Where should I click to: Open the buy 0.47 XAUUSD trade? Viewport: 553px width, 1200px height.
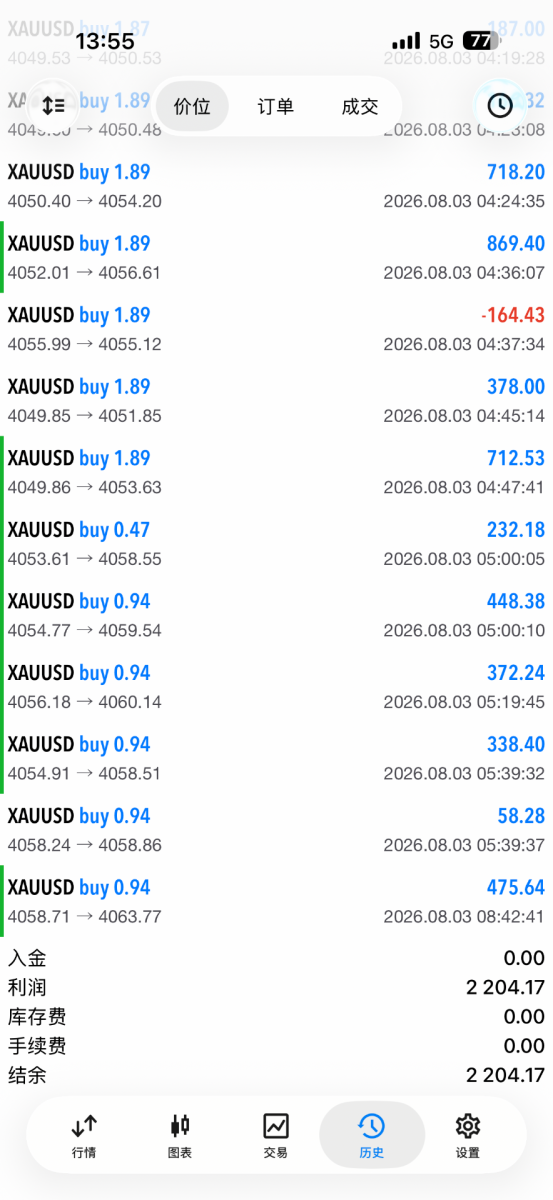tap(276, 544)
